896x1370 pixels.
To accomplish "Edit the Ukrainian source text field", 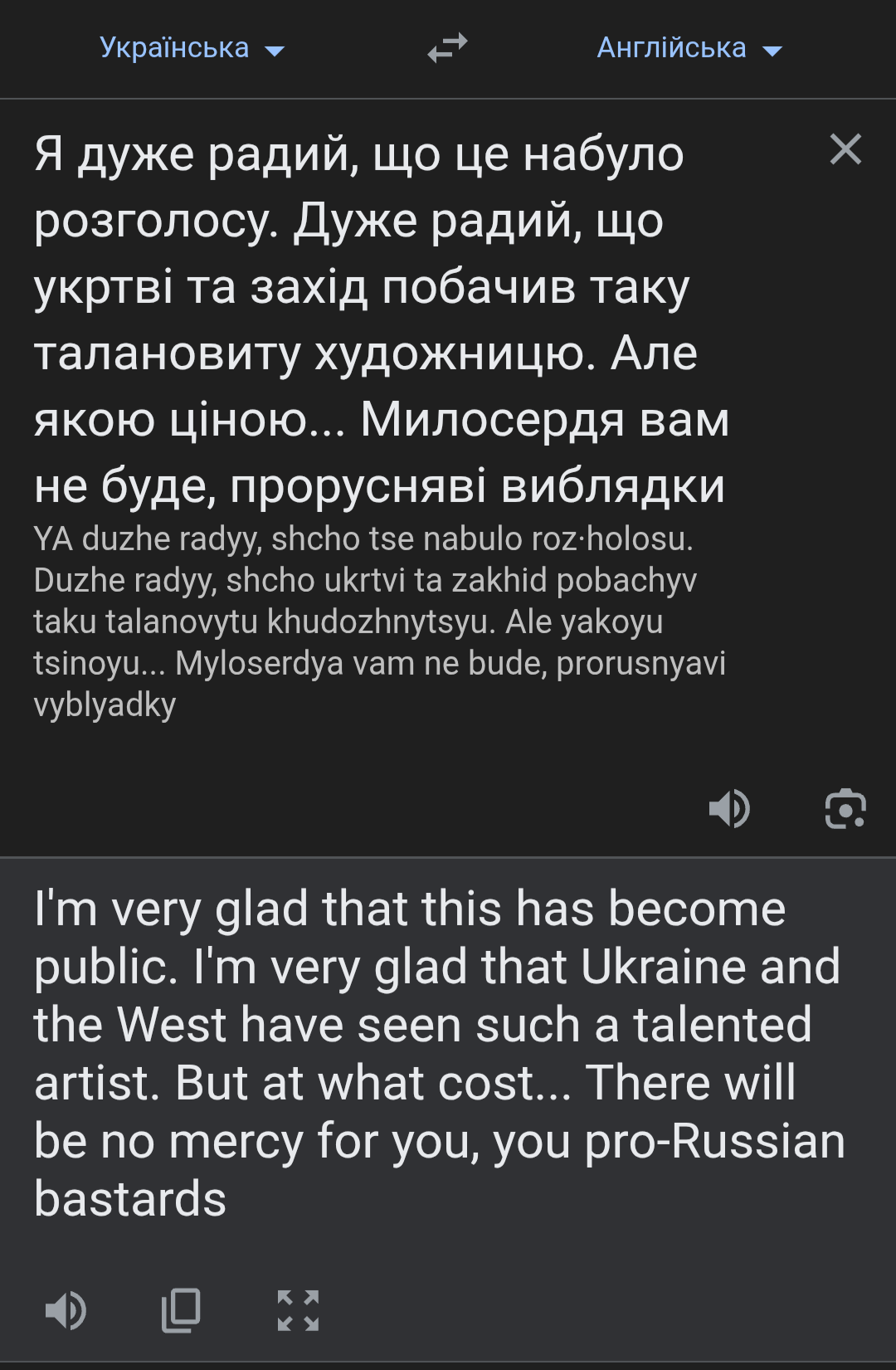I will click(x=382, y=319).
